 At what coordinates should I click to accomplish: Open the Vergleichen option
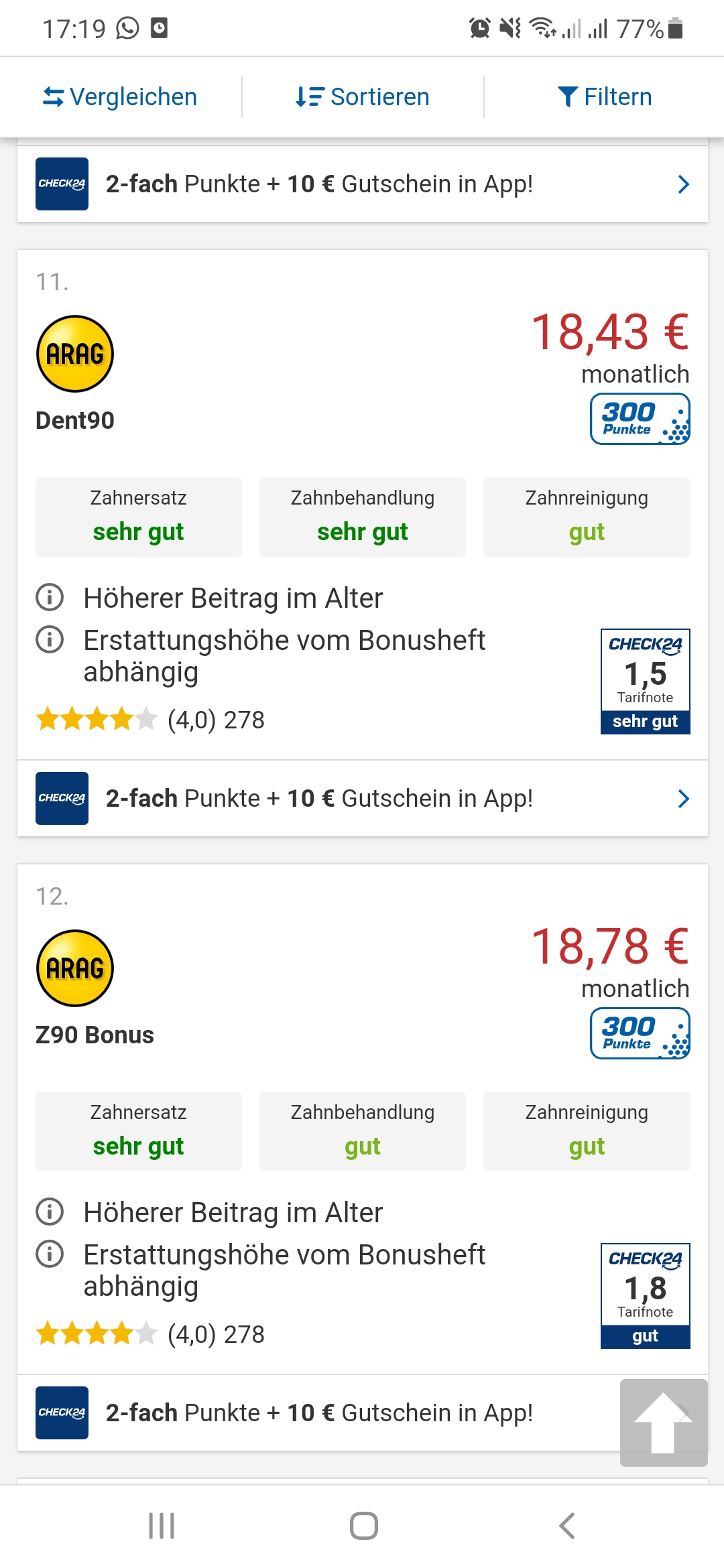(x=120, y=97)
